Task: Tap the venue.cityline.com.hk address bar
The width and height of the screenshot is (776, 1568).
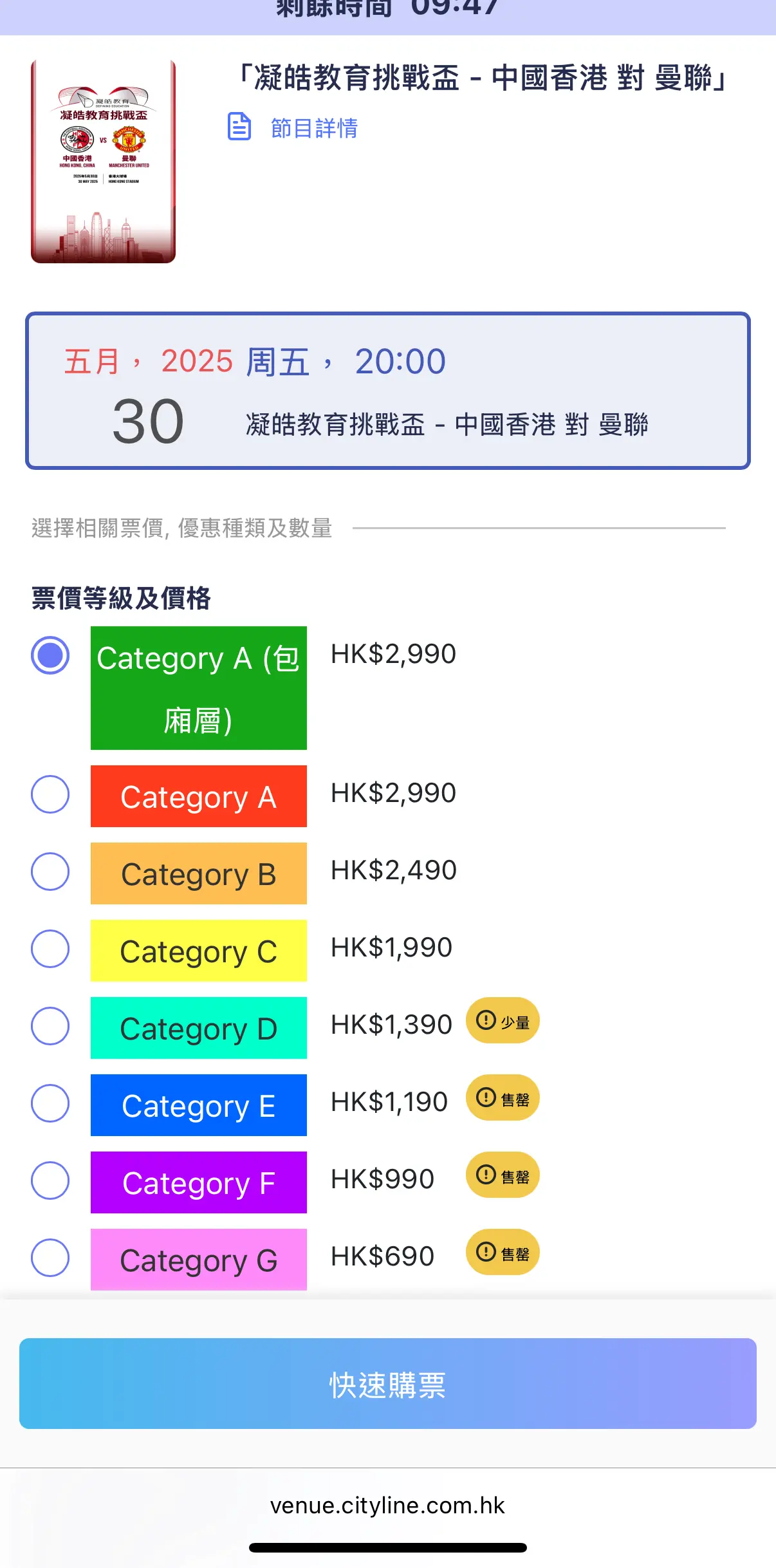Action: pos(387,1506)
